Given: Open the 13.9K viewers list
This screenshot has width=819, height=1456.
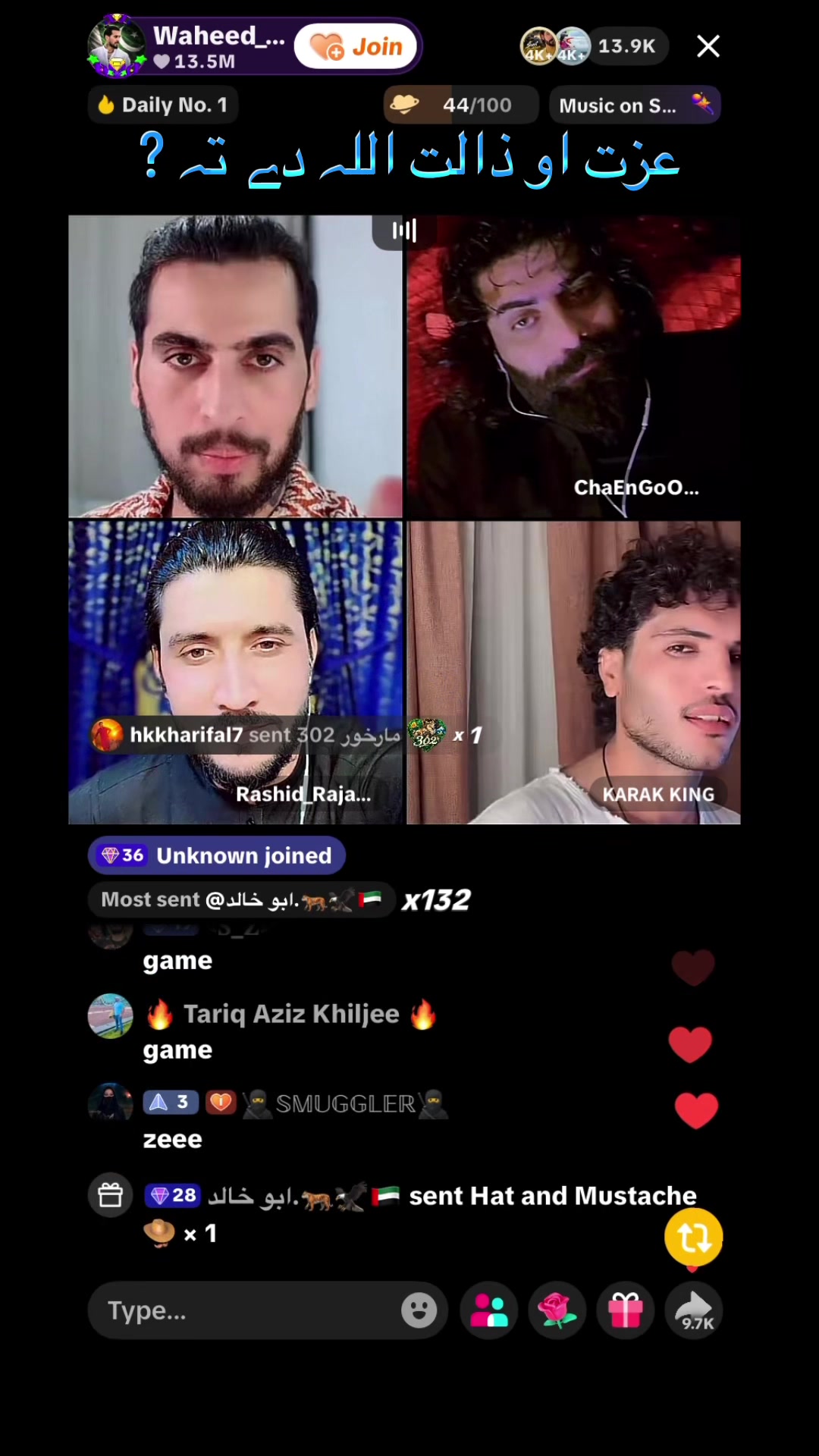Looking at the screenshot, I should point(593,46).
